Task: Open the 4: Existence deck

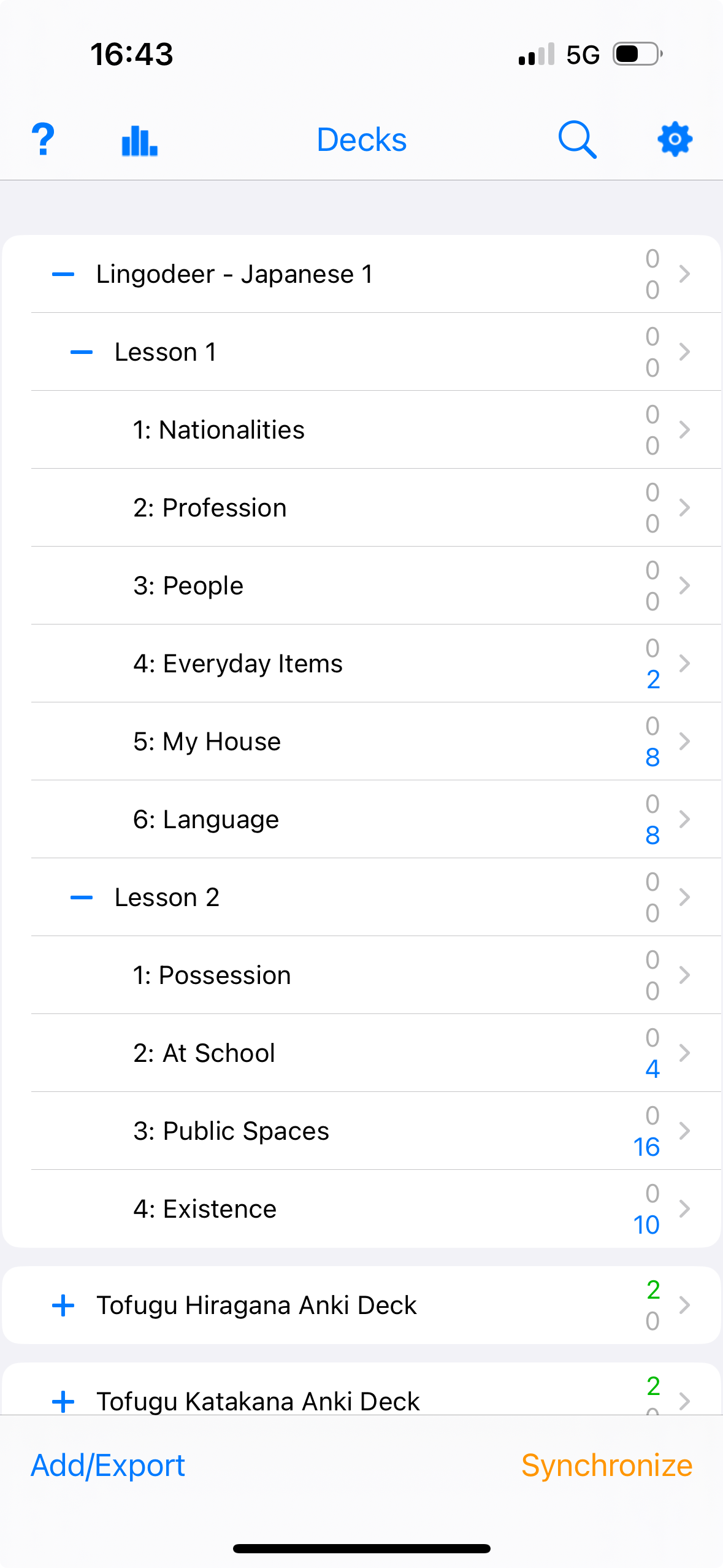Action: pyautogui.click(x=376, y=1209)
